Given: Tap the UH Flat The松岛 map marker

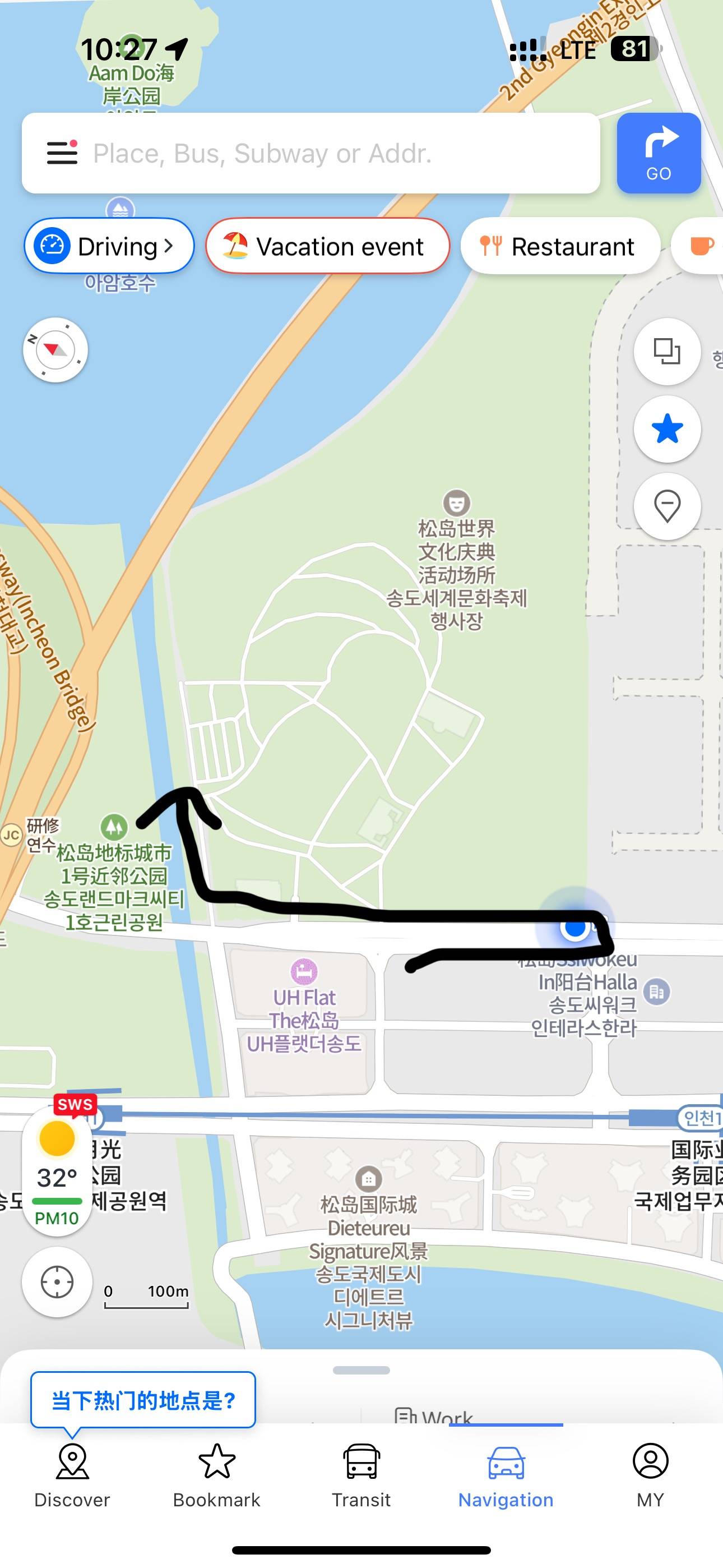Looking at the screenshot, I should tap(304, 972).
